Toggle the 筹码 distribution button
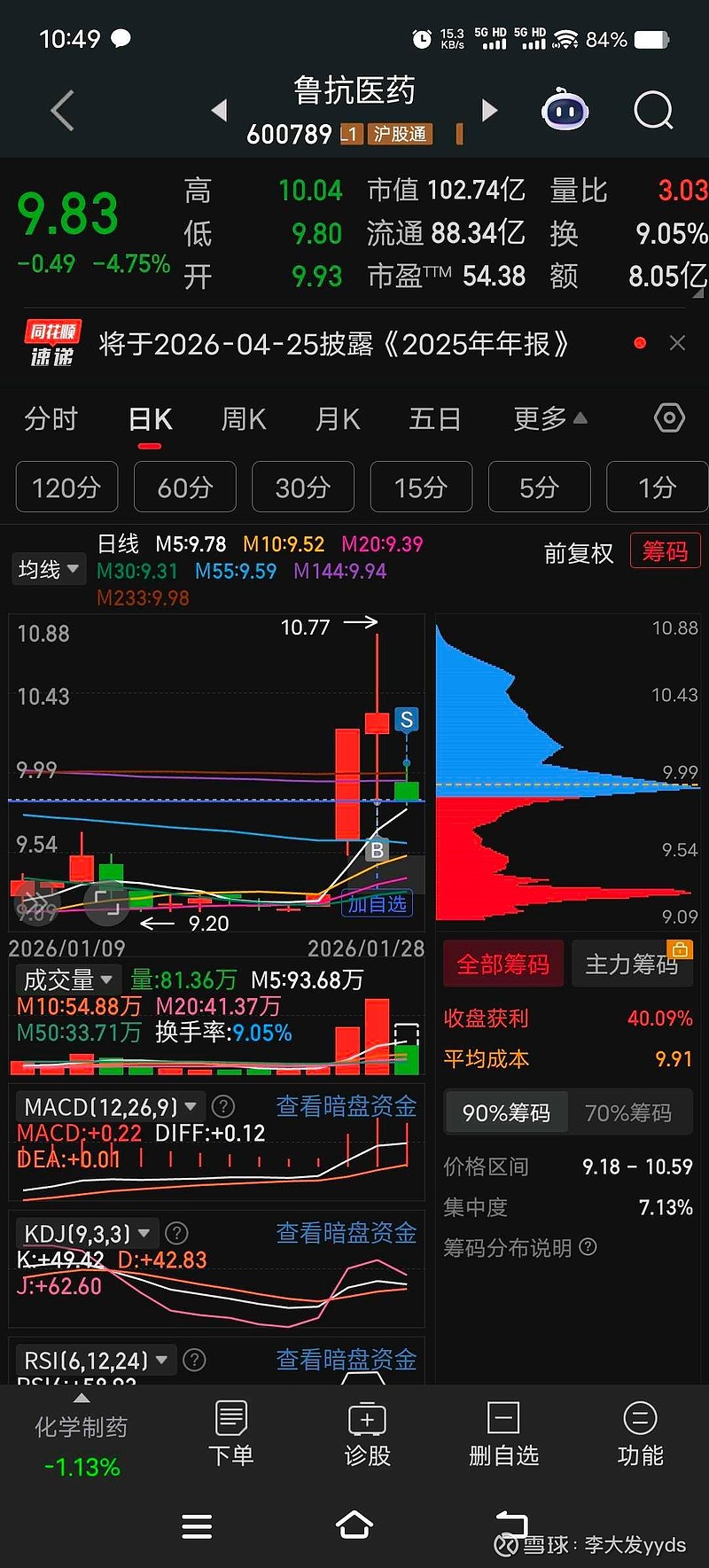709x1568 pixels. (x=665, y=551)
